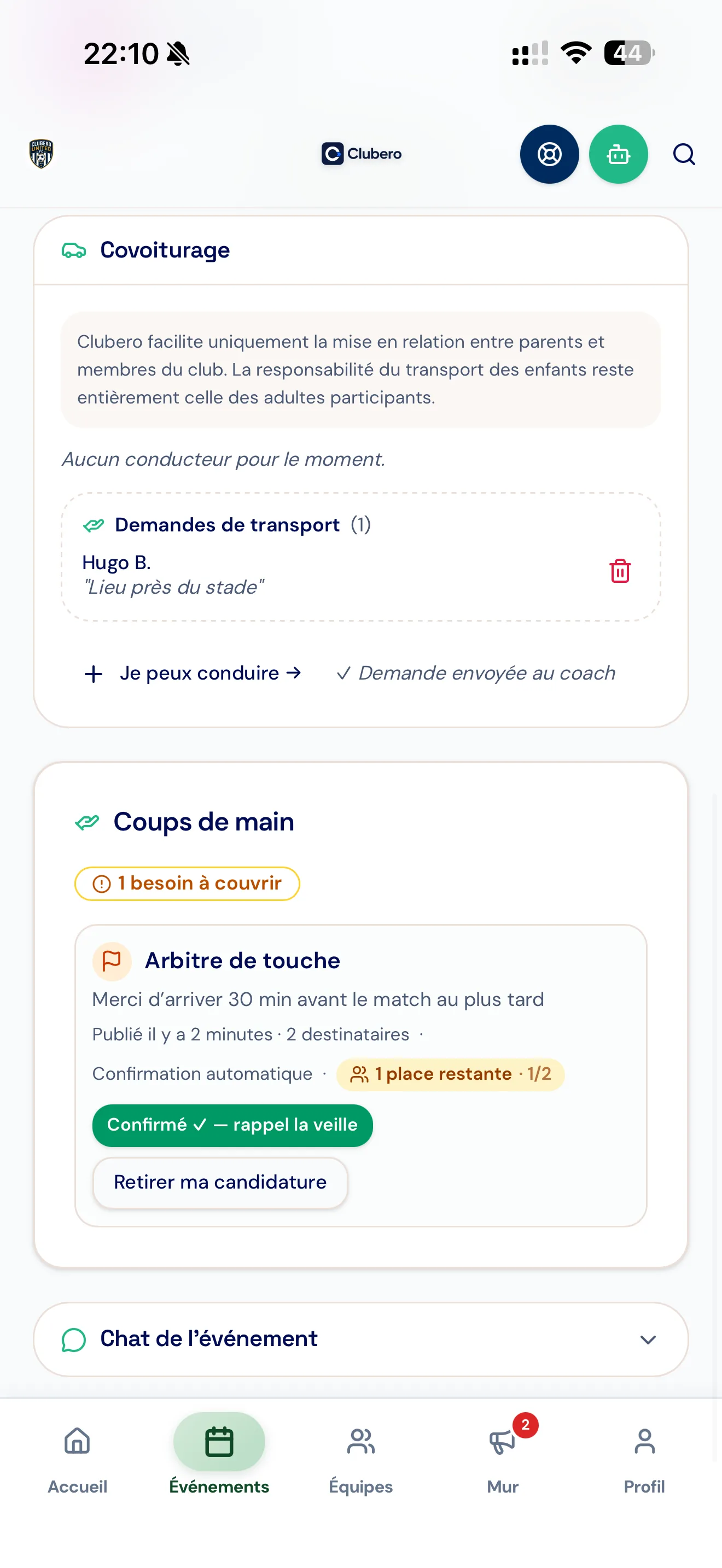Expand Chat de l'événement
The image size is (722, 1568).
point(360,1339)
